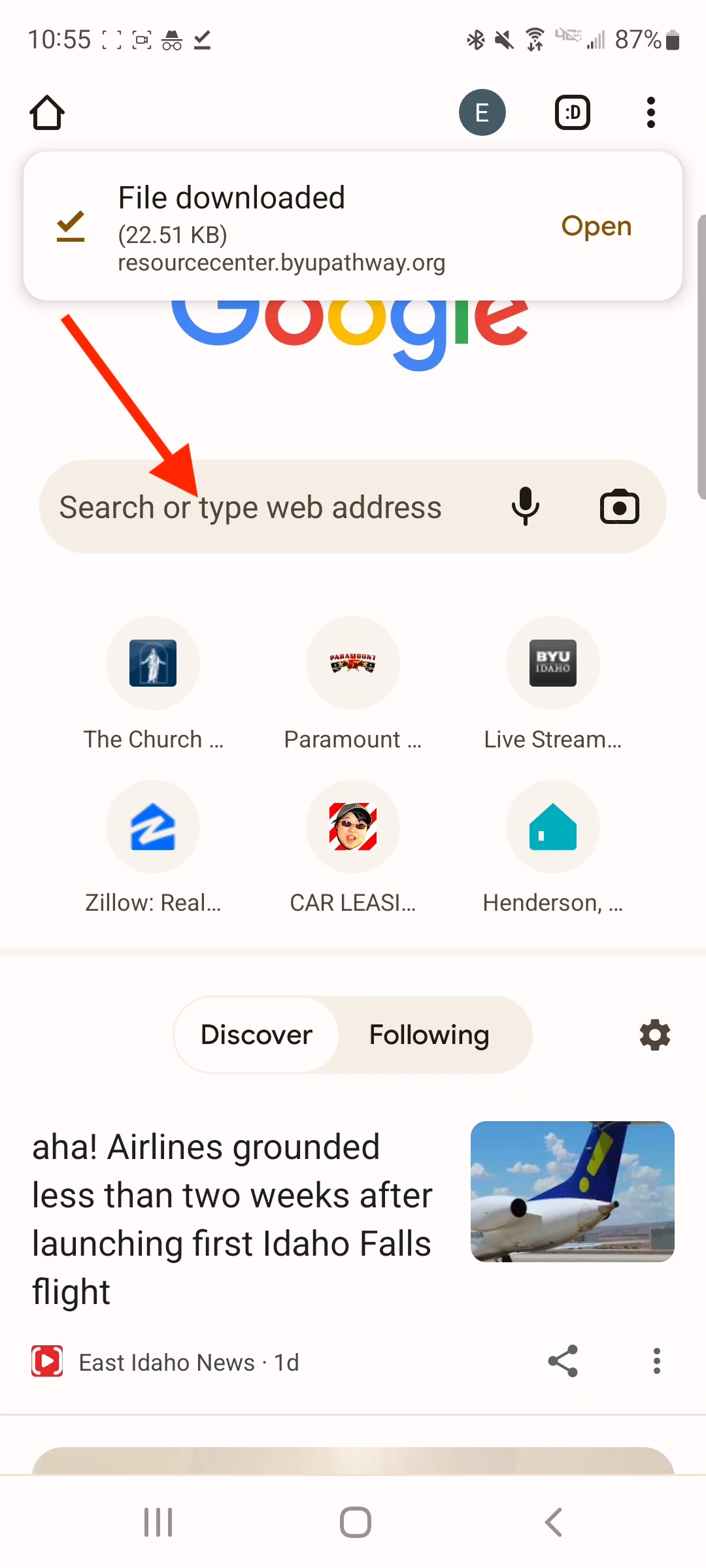This screenshot has width=706, height=1568.
Task: Select the Discover tab
Action: [x=256, y=1034]
